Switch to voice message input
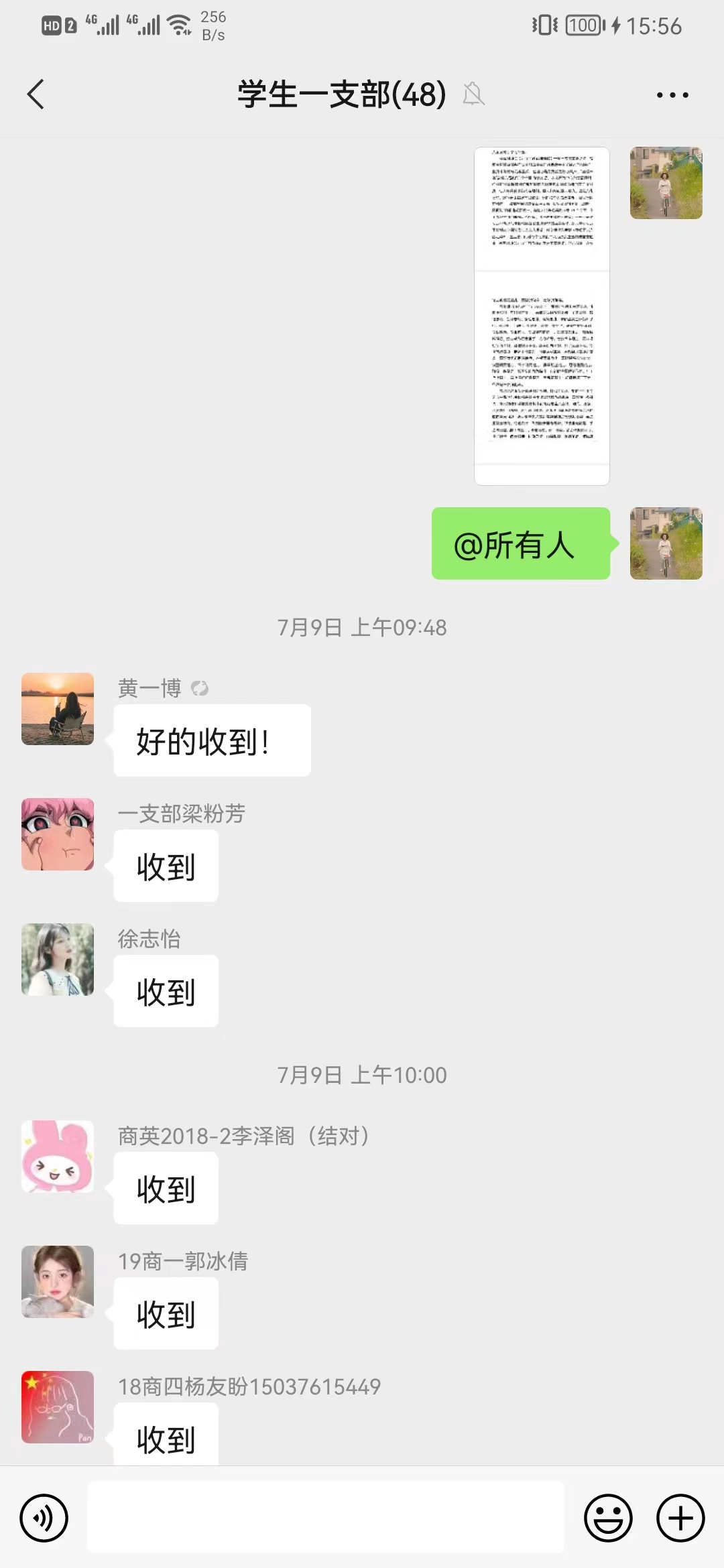 44,1518
